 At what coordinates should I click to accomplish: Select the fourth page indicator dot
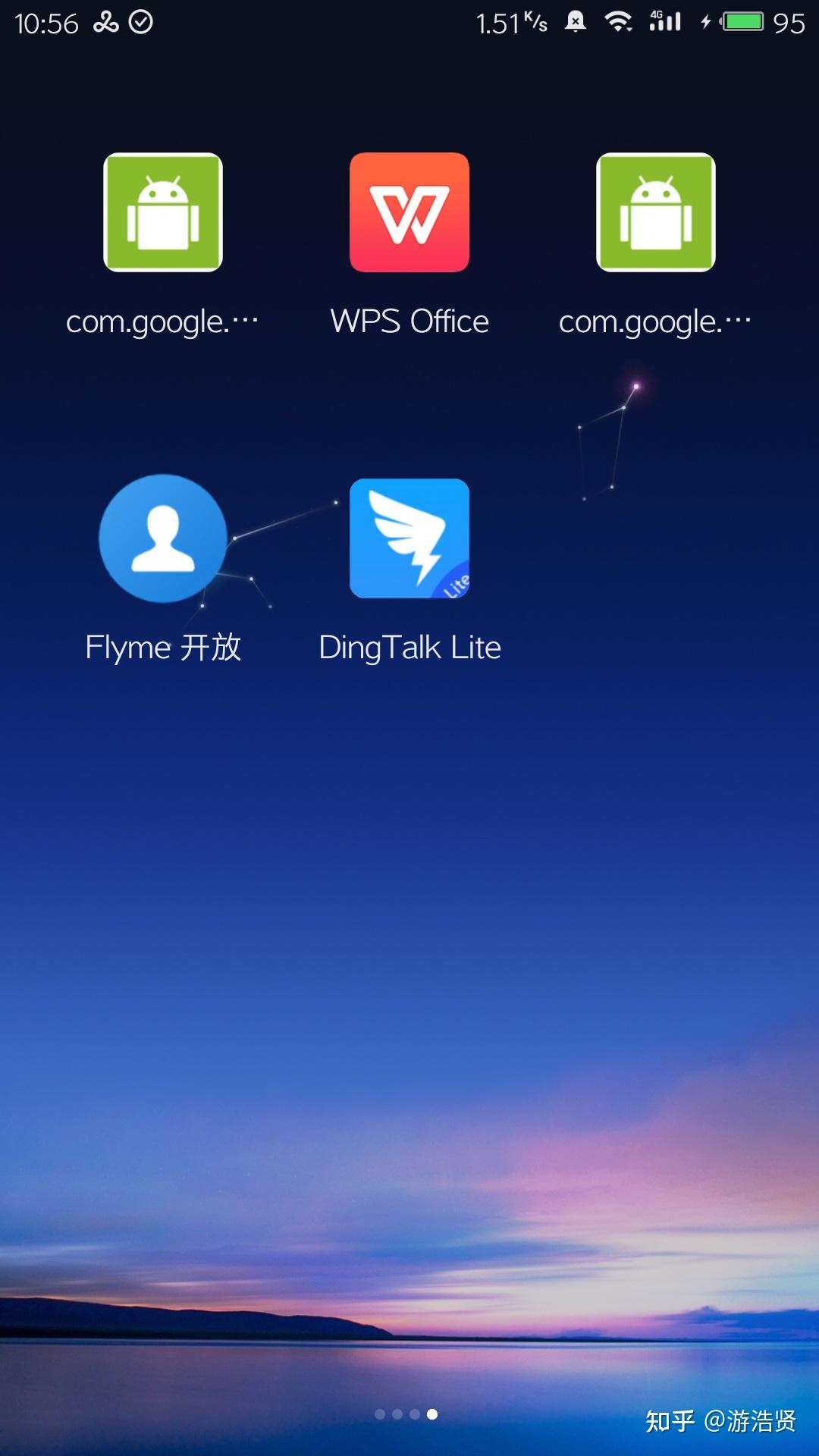pyautogui.click(x=432, y=1414)
